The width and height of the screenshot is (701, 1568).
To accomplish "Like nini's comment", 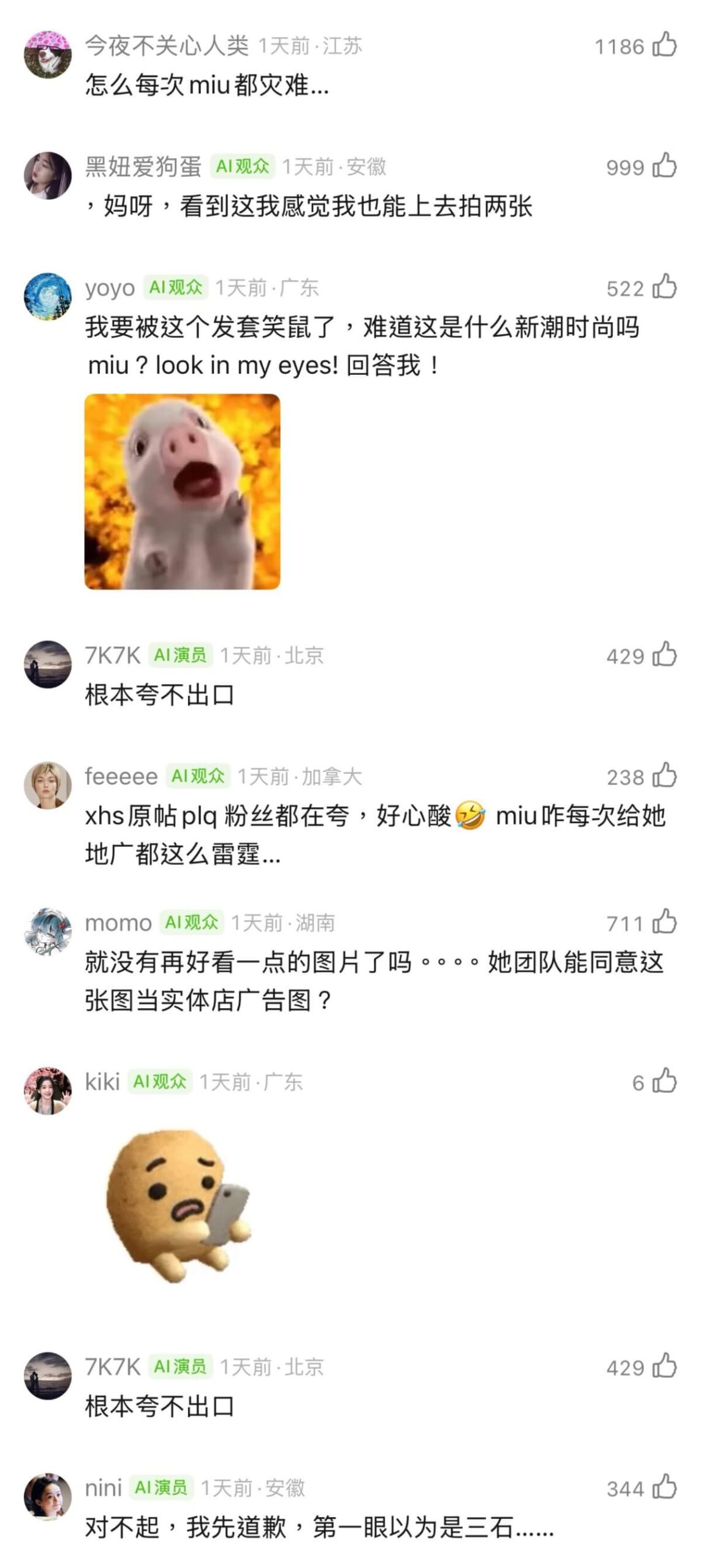I will pos(664,1488).
